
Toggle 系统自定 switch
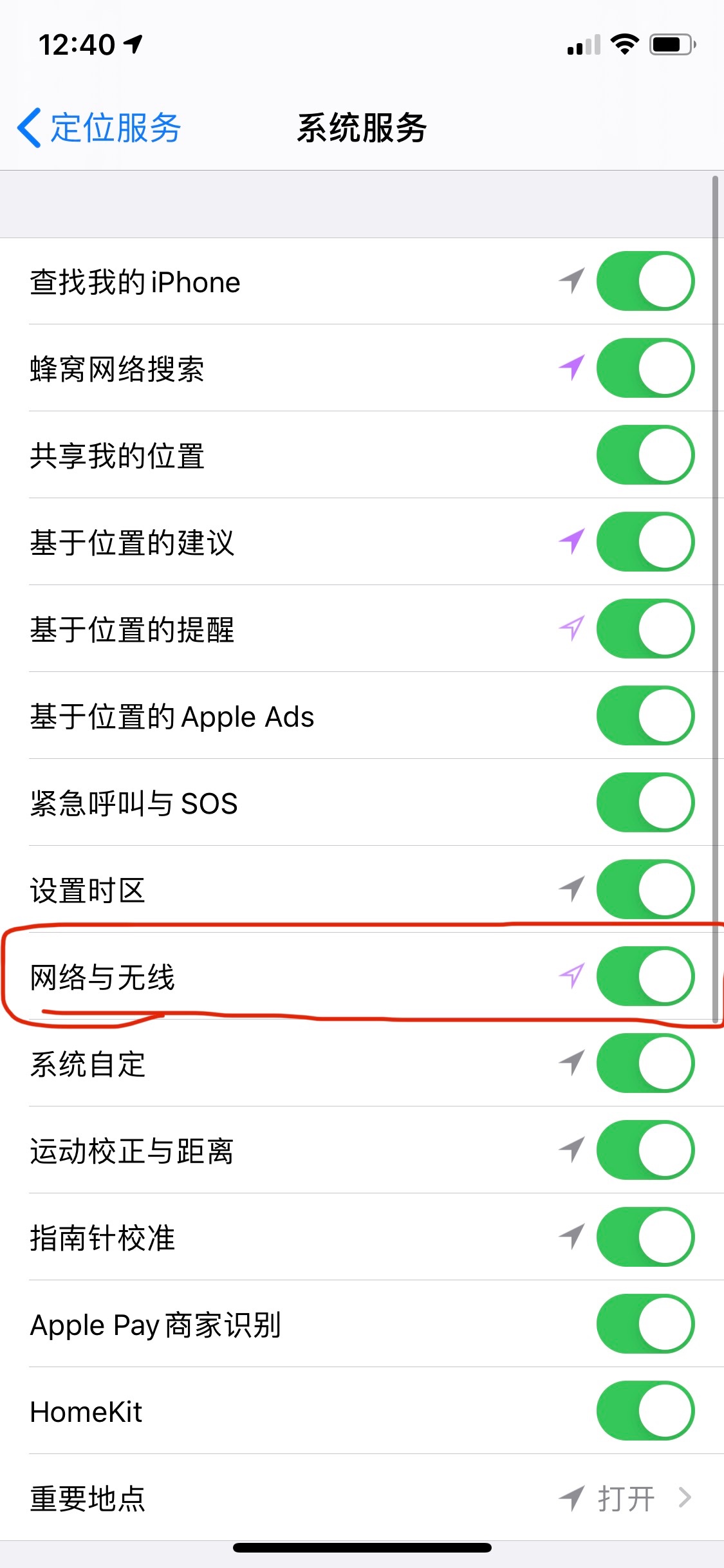pos(645,1063)
